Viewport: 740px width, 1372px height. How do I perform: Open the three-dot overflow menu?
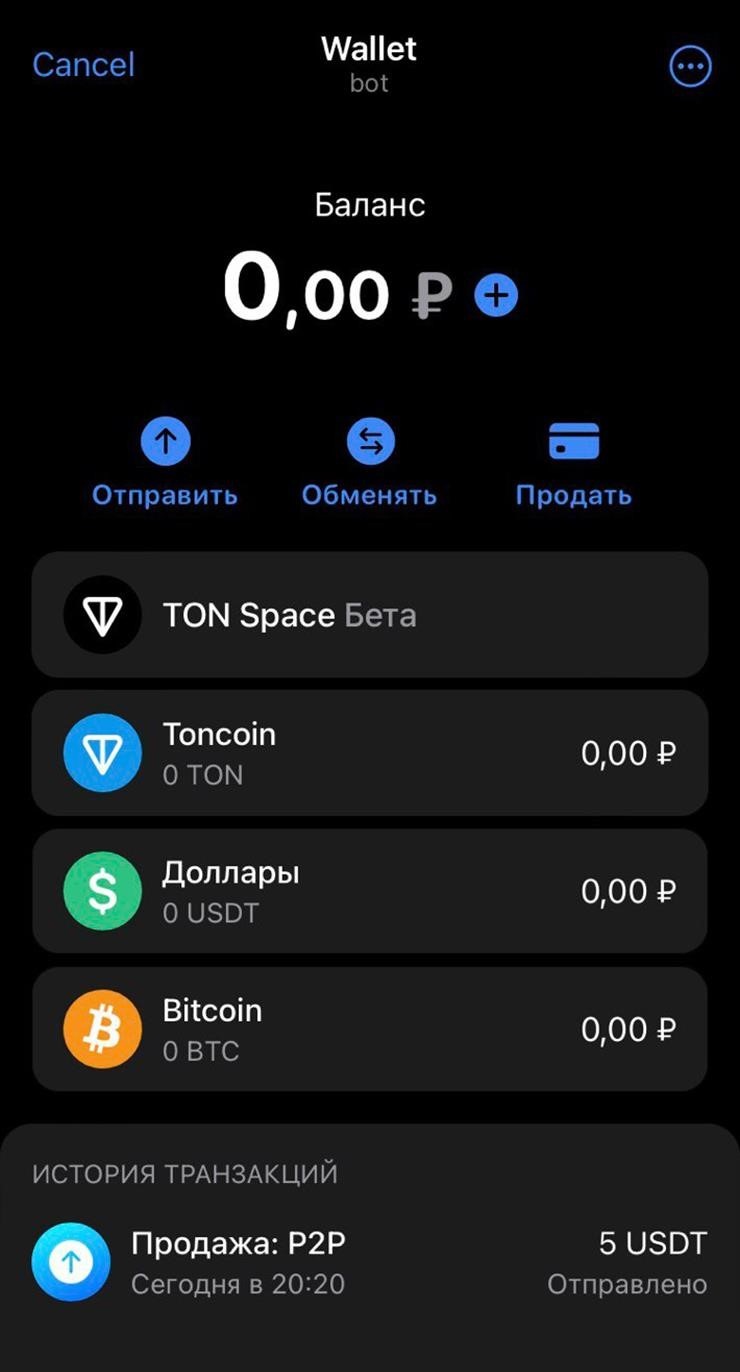click(690, 67)
